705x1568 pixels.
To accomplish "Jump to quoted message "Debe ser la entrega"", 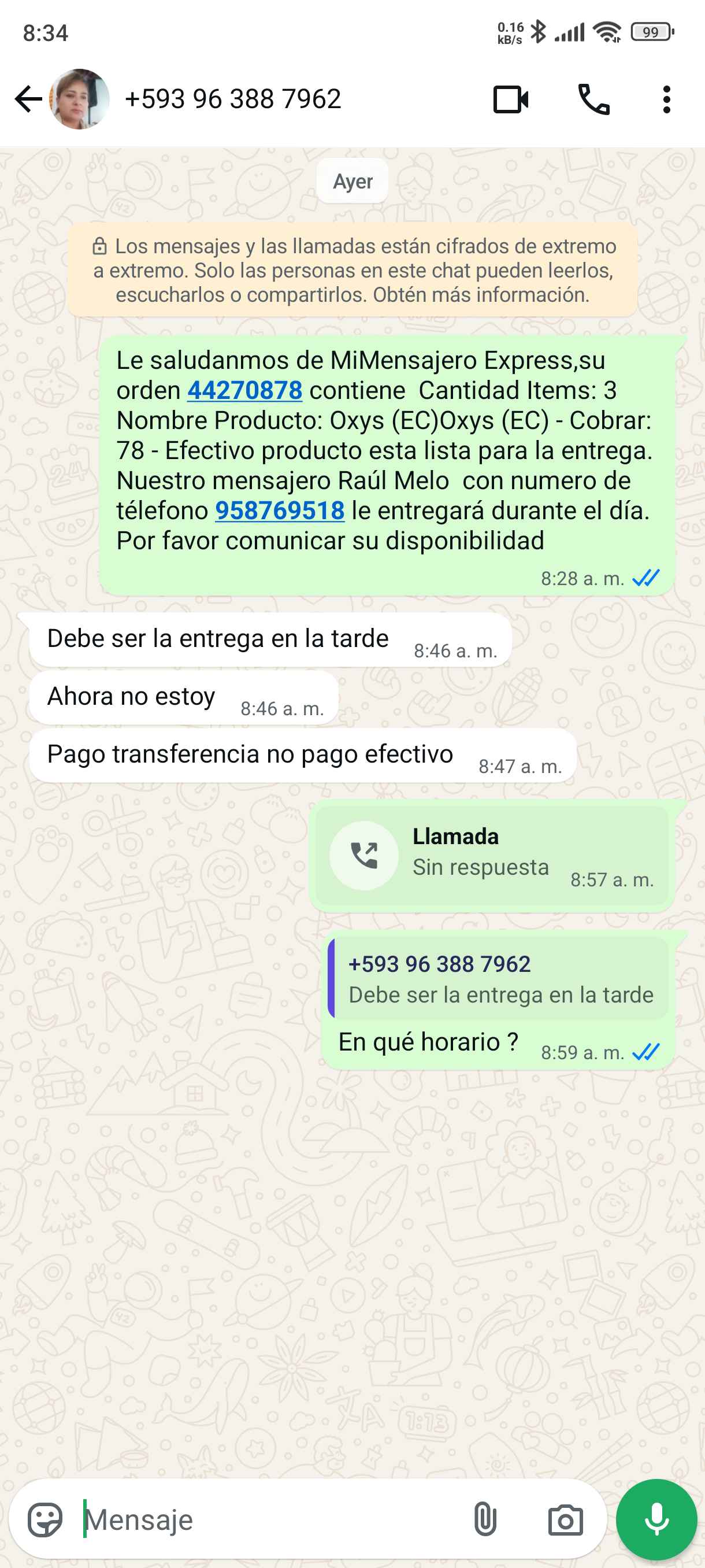I will click(x=498, y=979).
